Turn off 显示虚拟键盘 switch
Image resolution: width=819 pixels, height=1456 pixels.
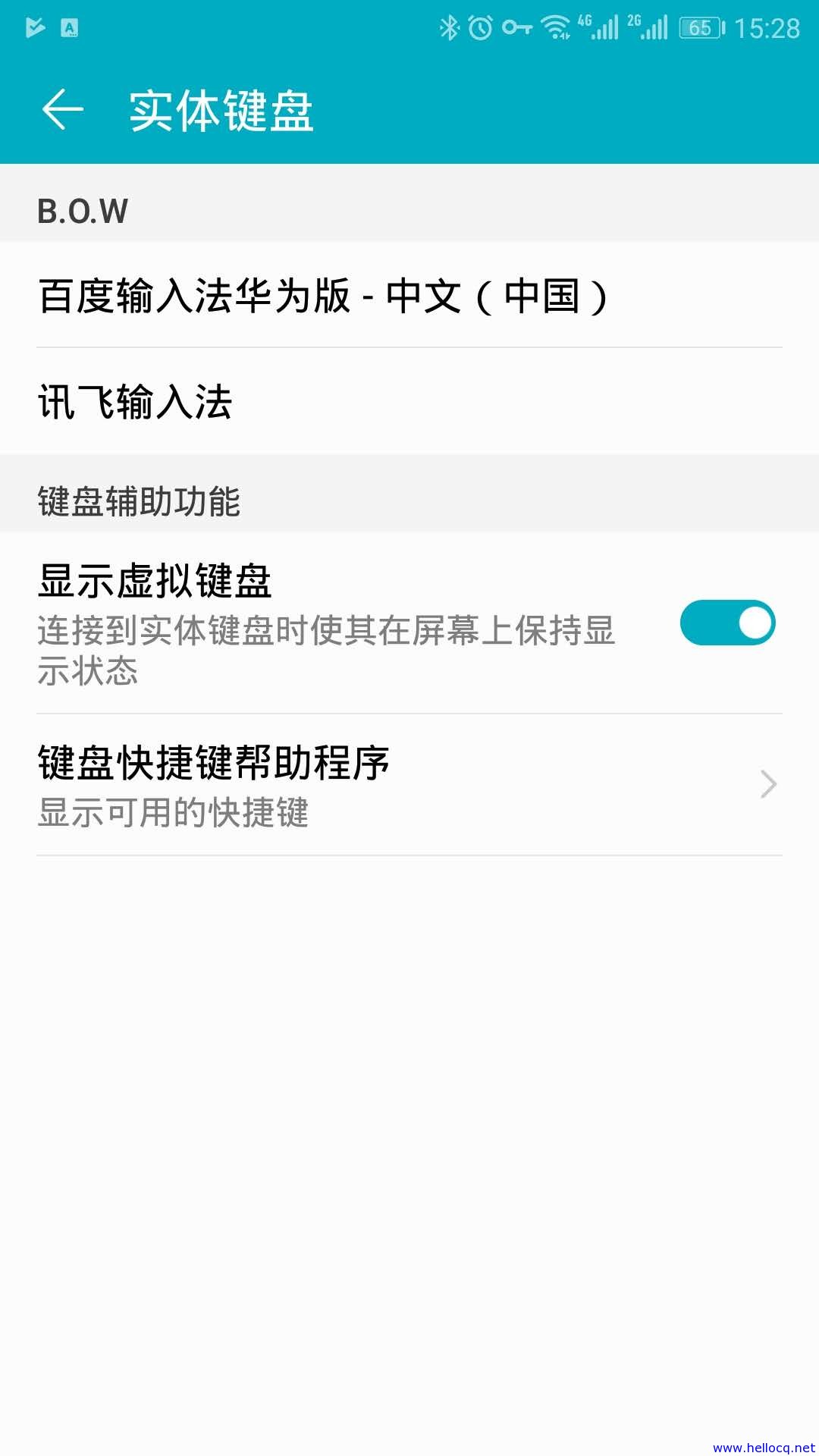point(727,623)
